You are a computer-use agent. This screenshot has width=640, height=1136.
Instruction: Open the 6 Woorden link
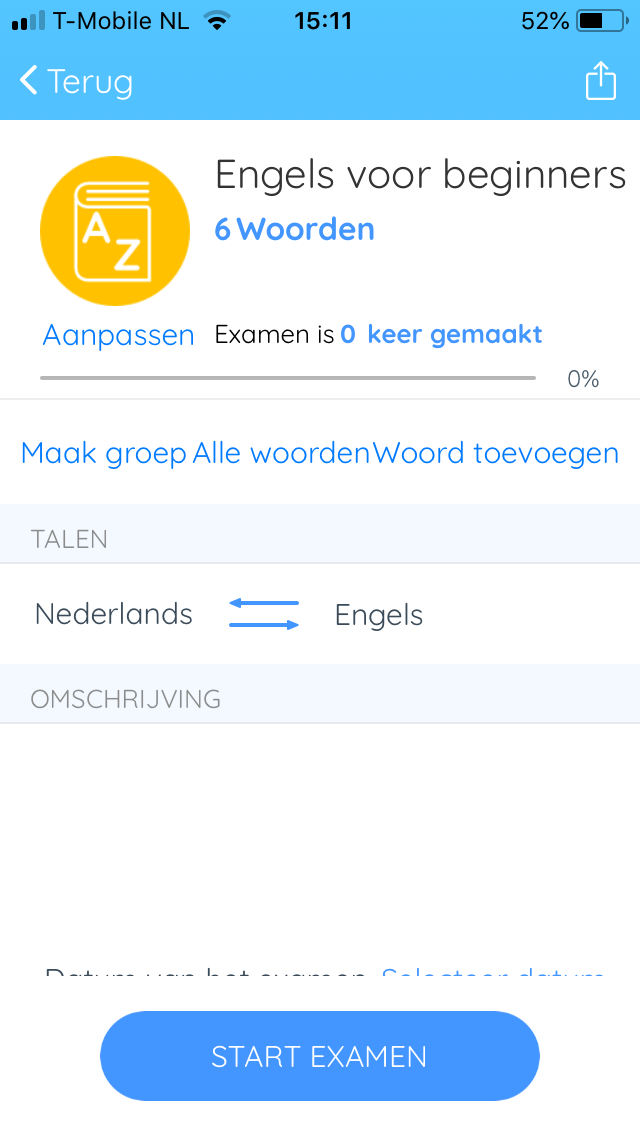295,230
